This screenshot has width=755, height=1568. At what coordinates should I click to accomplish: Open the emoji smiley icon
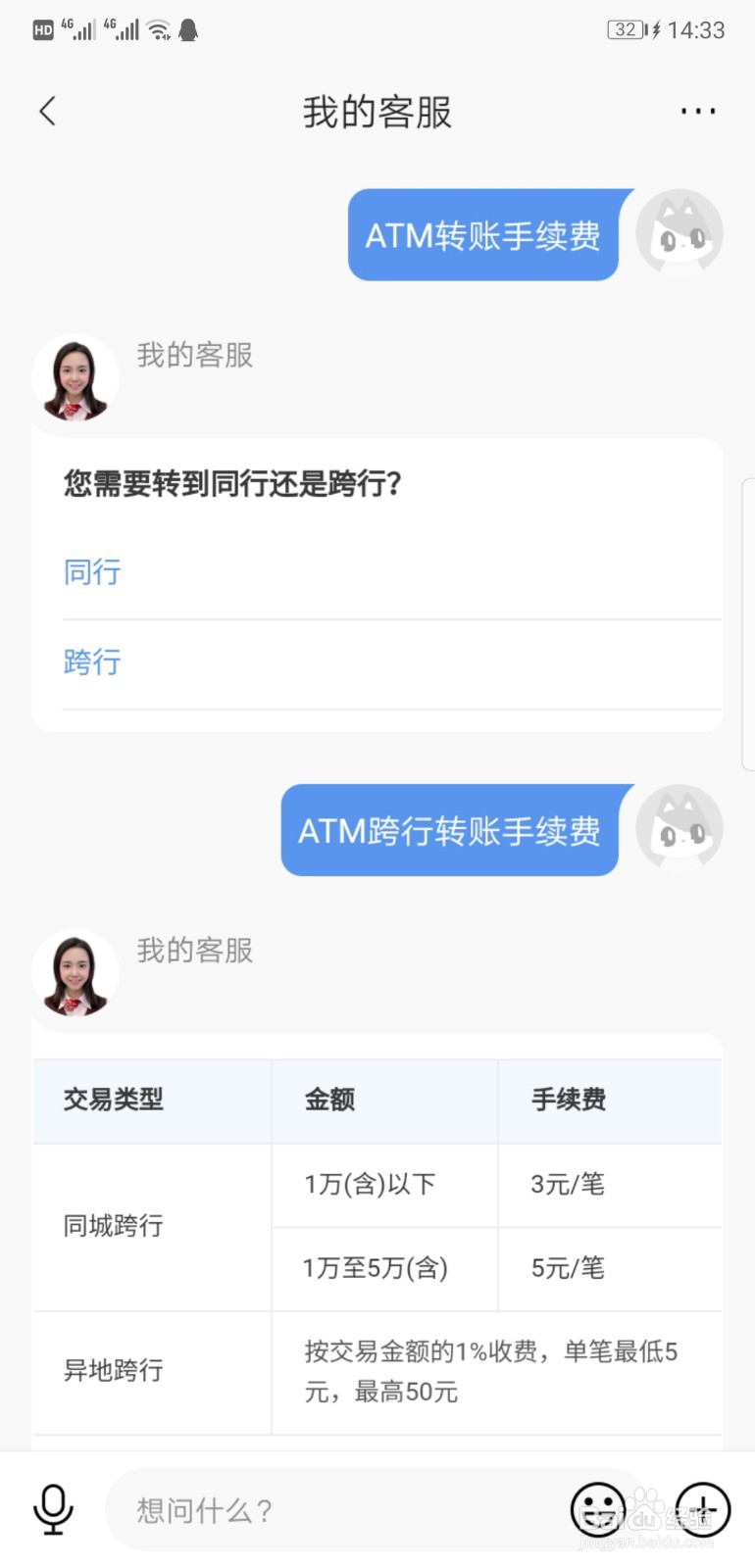[x=599, y=1510]
